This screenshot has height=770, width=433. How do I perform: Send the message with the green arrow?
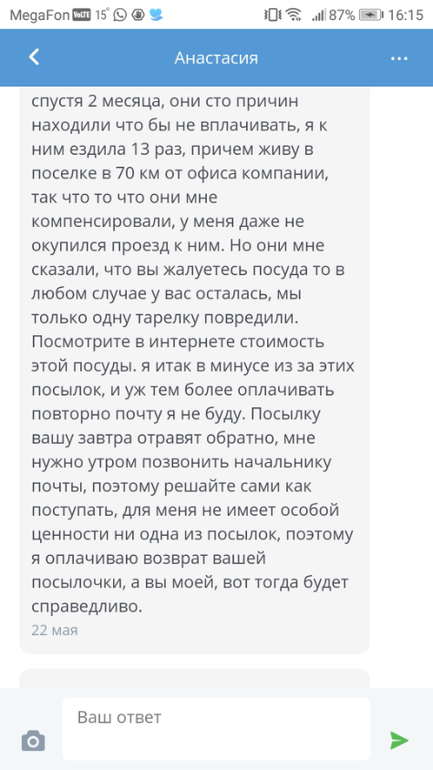click(399, 741)
